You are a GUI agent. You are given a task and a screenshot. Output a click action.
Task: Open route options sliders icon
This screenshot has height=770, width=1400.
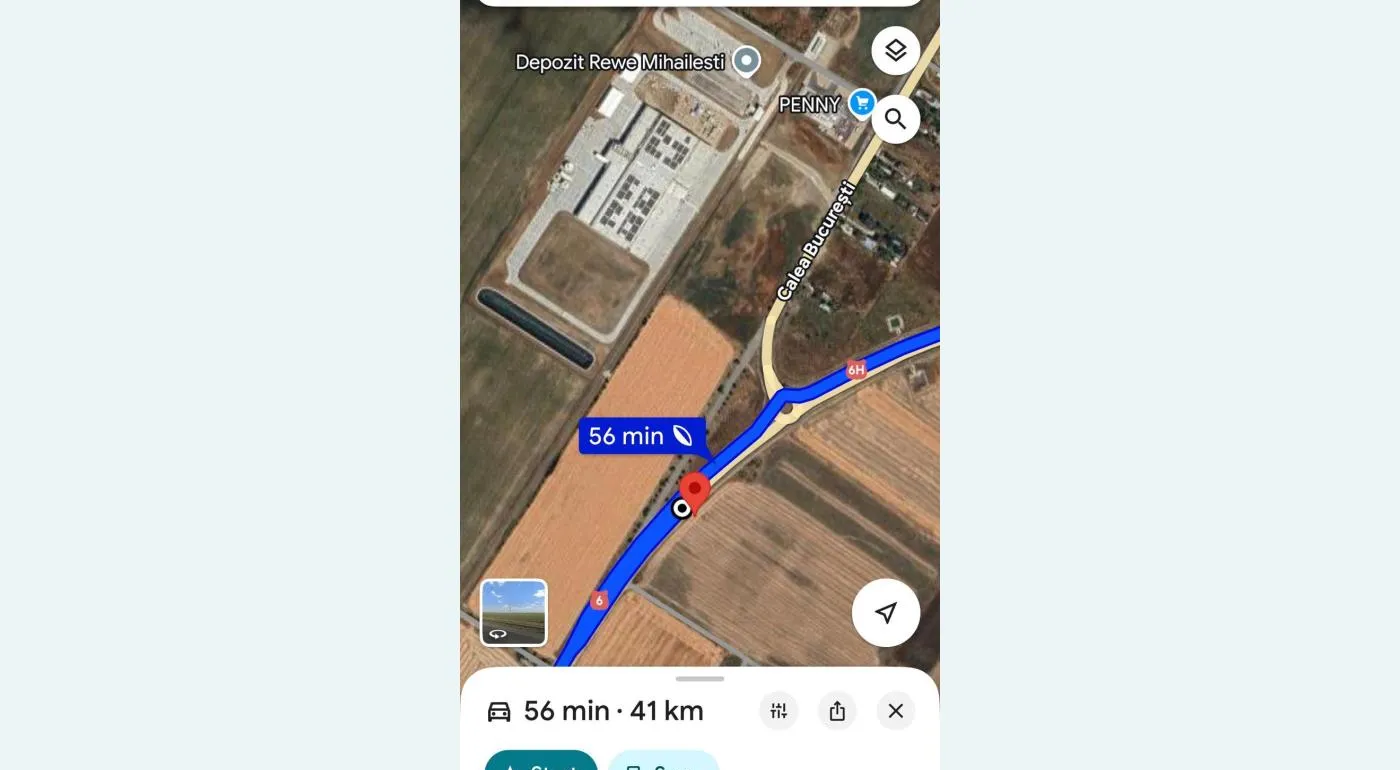point(779,711)
